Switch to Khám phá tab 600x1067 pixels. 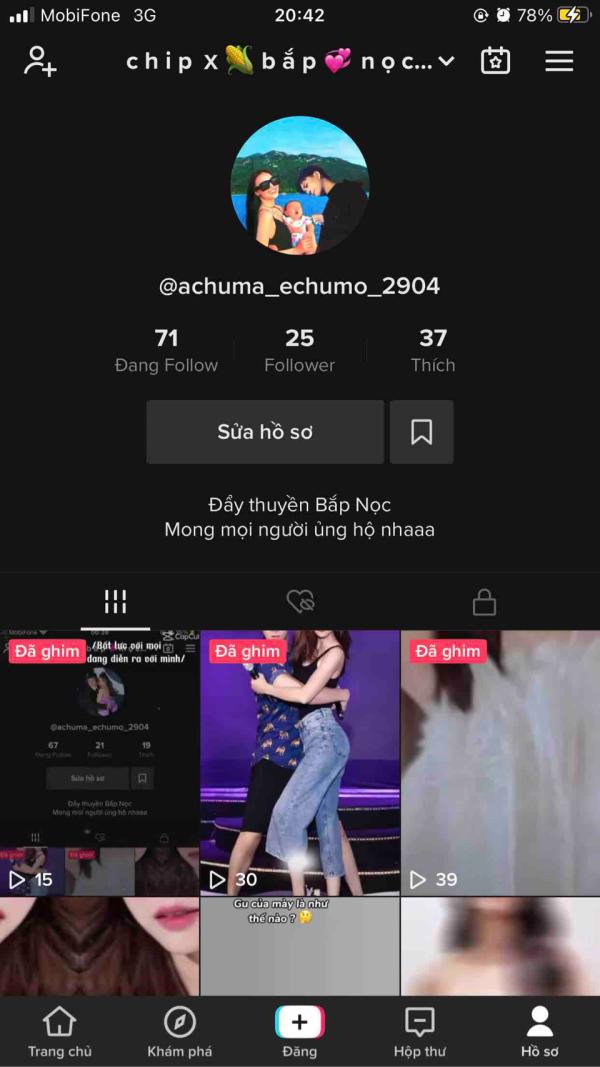coord(180,1032)
